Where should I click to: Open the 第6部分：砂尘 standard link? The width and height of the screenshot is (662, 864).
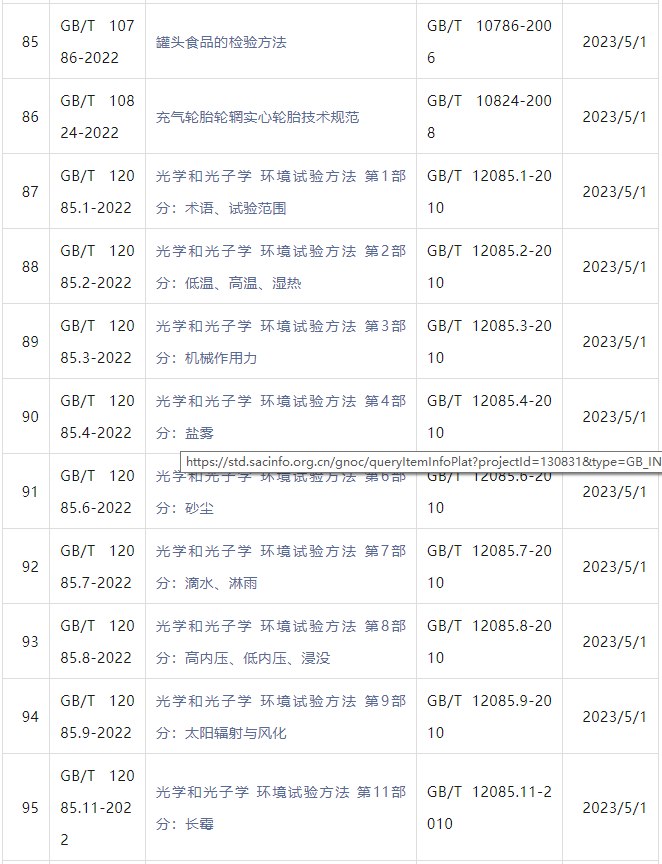click(x=185, y=508)
